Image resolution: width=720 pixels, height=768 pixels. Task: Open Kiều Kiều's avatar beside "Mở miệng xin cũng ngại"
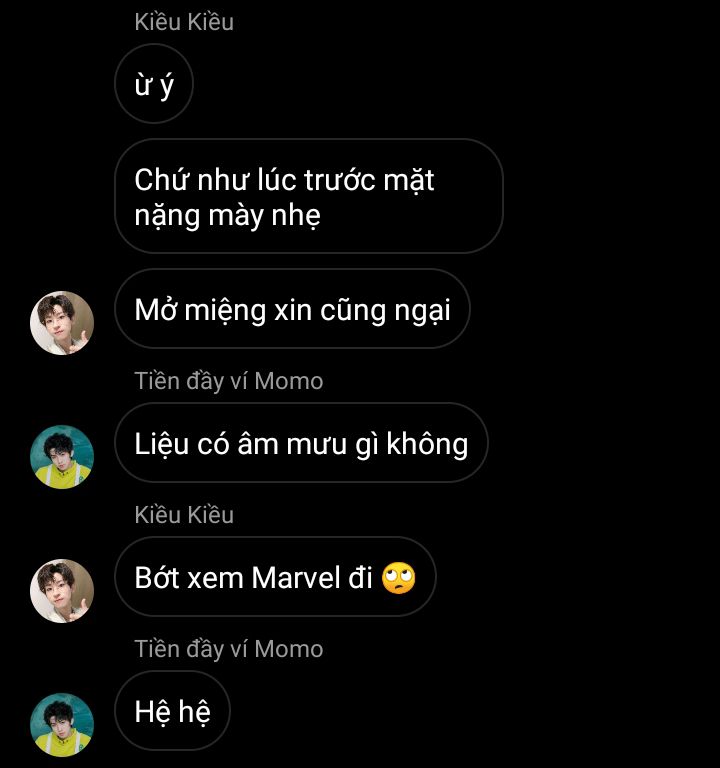tap(62, 323)
